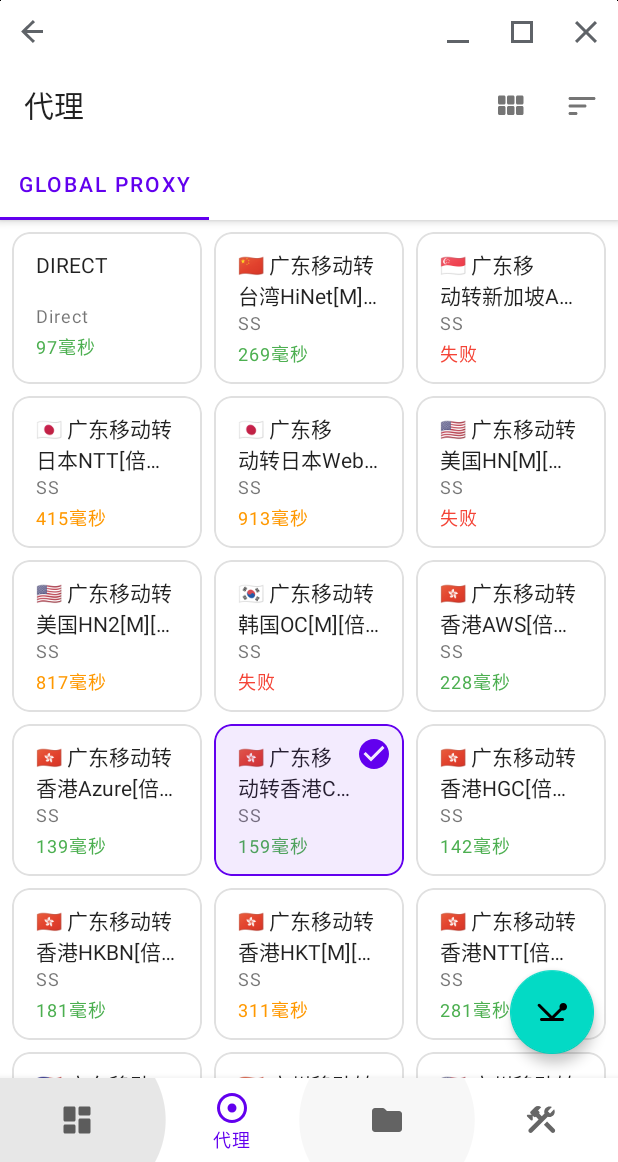Pick the 香港HKBN proxy node
618x1162 pixels.
point(107,964)
